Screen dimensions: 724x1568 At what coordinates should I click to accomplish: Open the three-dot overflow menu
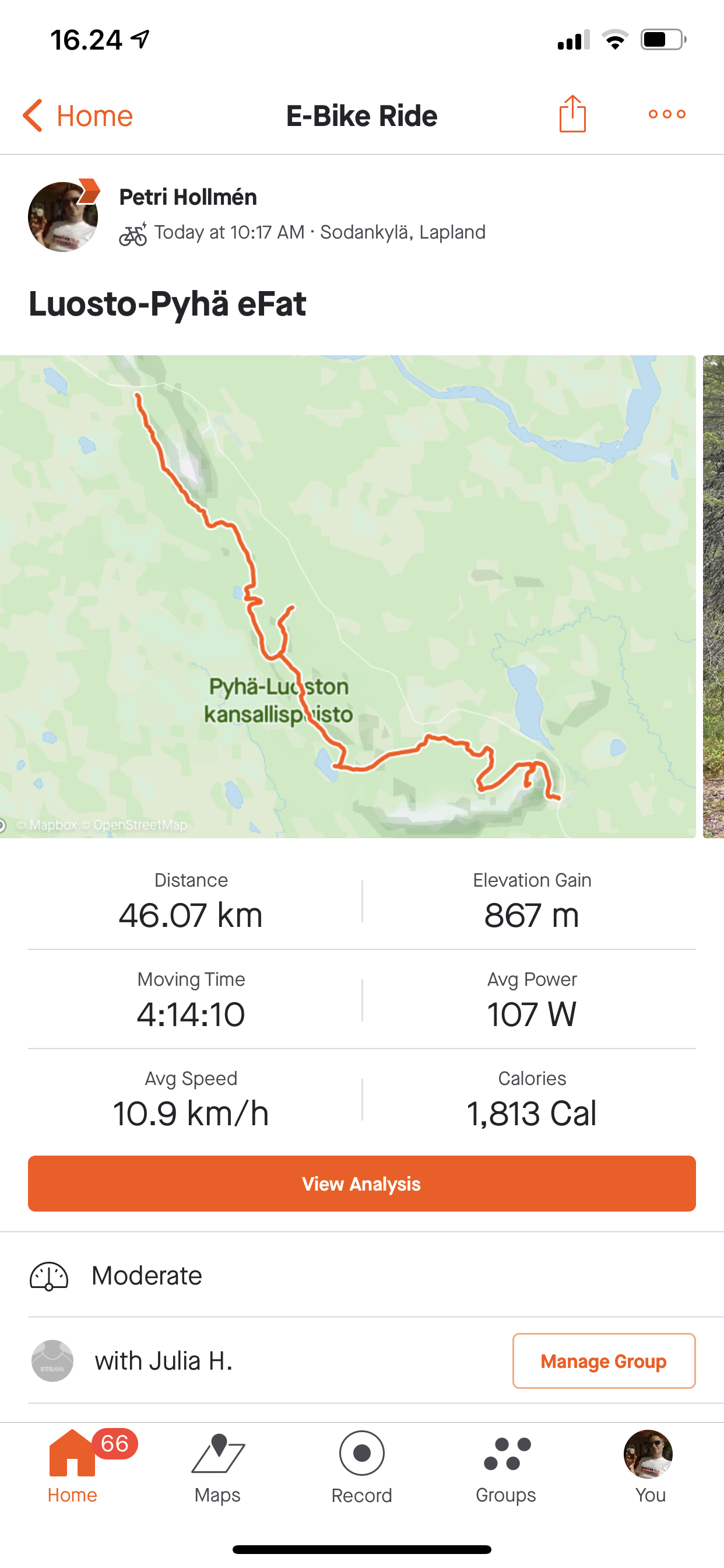pos(667,114)
